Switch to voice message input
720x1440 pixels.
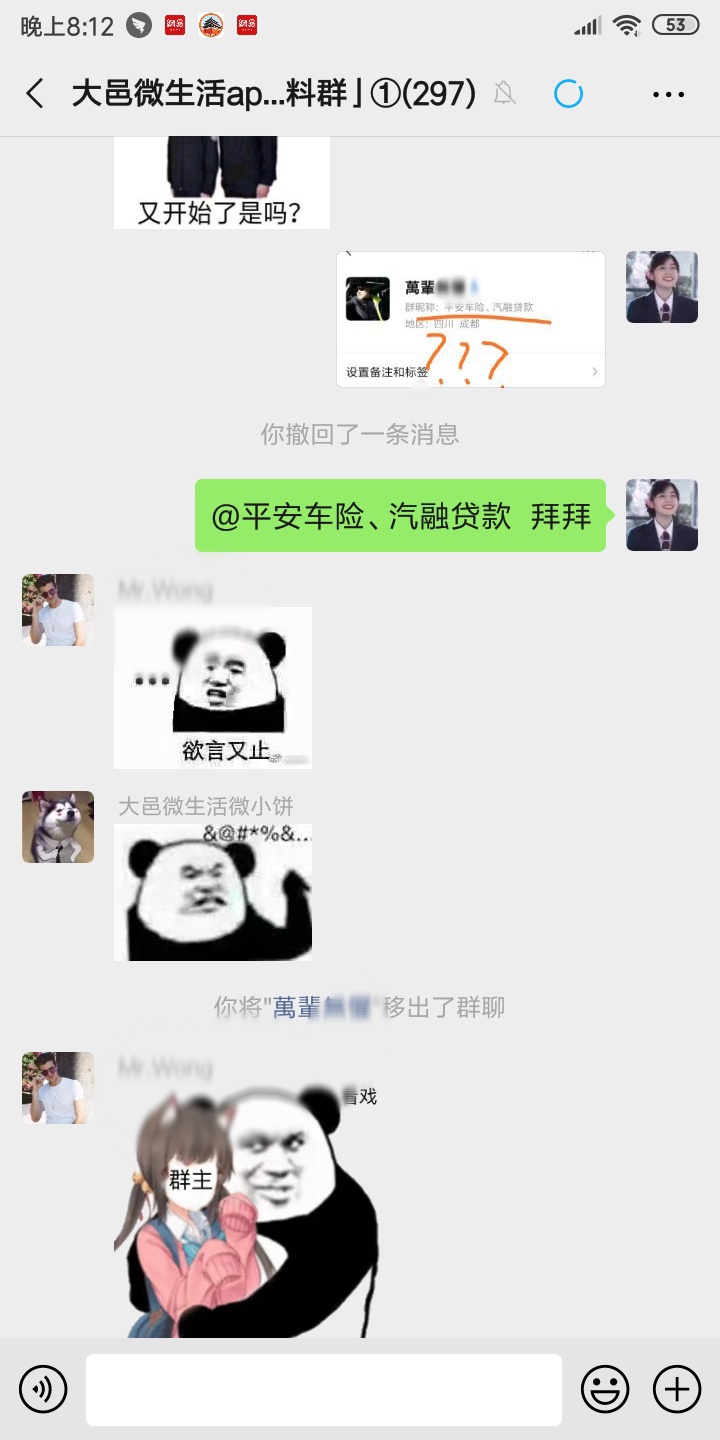43,1389
